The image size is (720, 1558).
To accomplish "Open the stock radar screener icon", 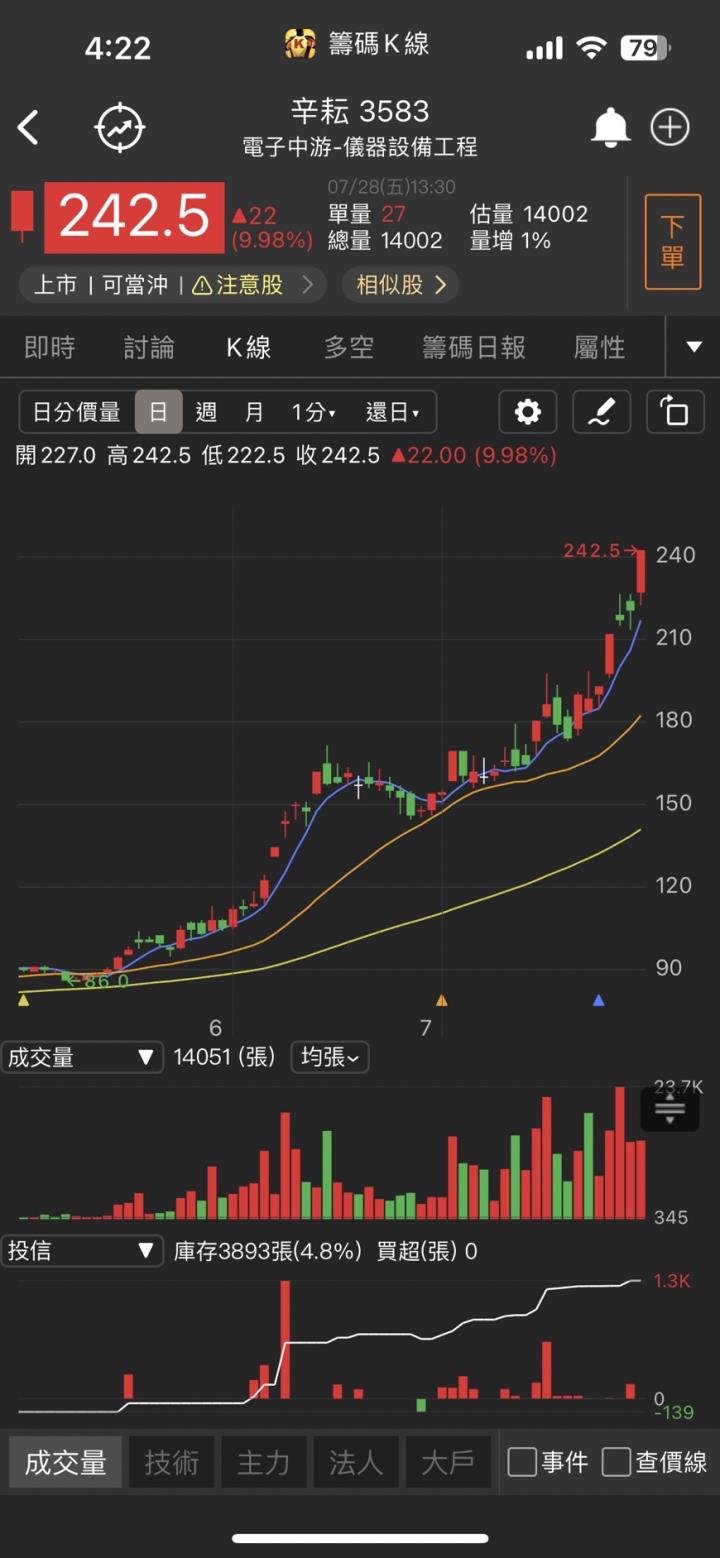I will (x=120, y=128).
